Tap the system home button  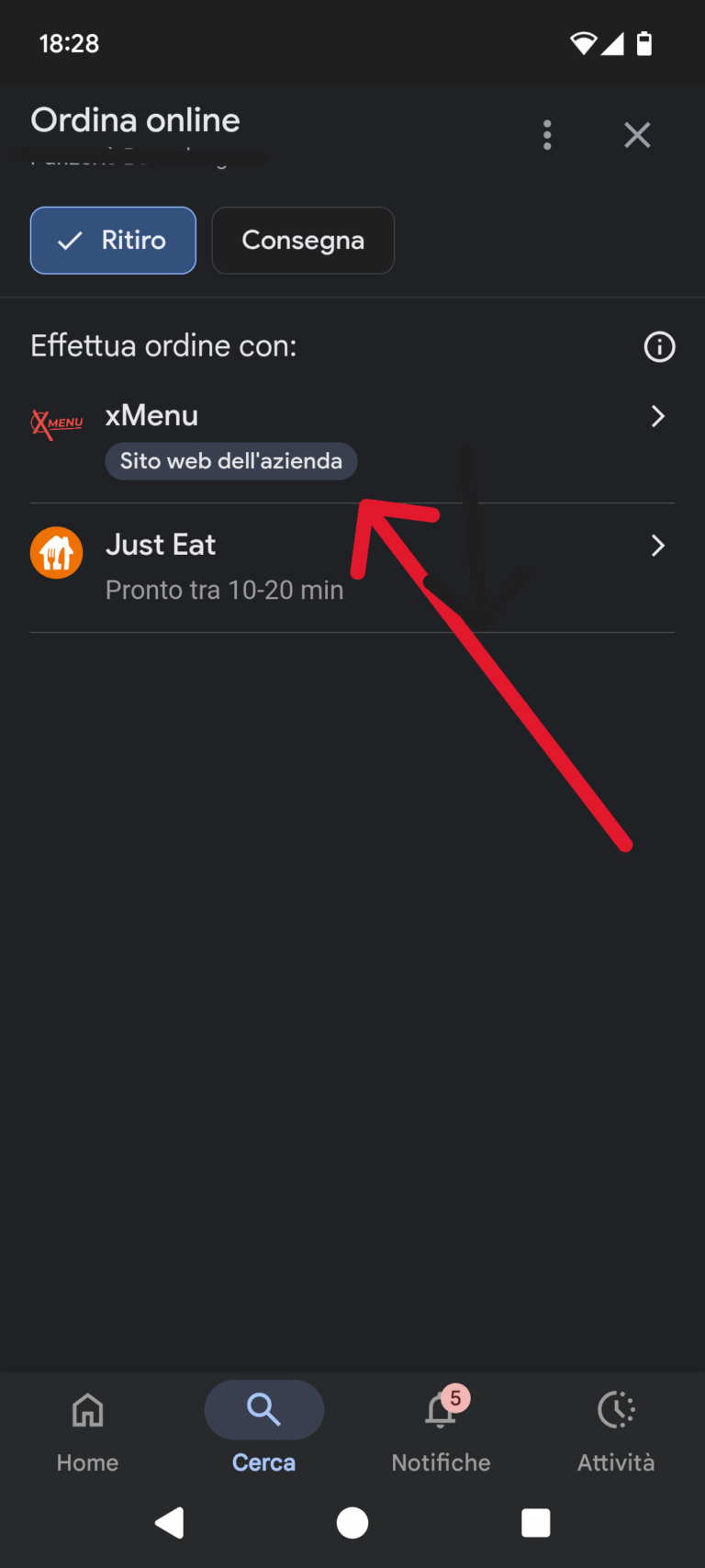[352, 1522]
